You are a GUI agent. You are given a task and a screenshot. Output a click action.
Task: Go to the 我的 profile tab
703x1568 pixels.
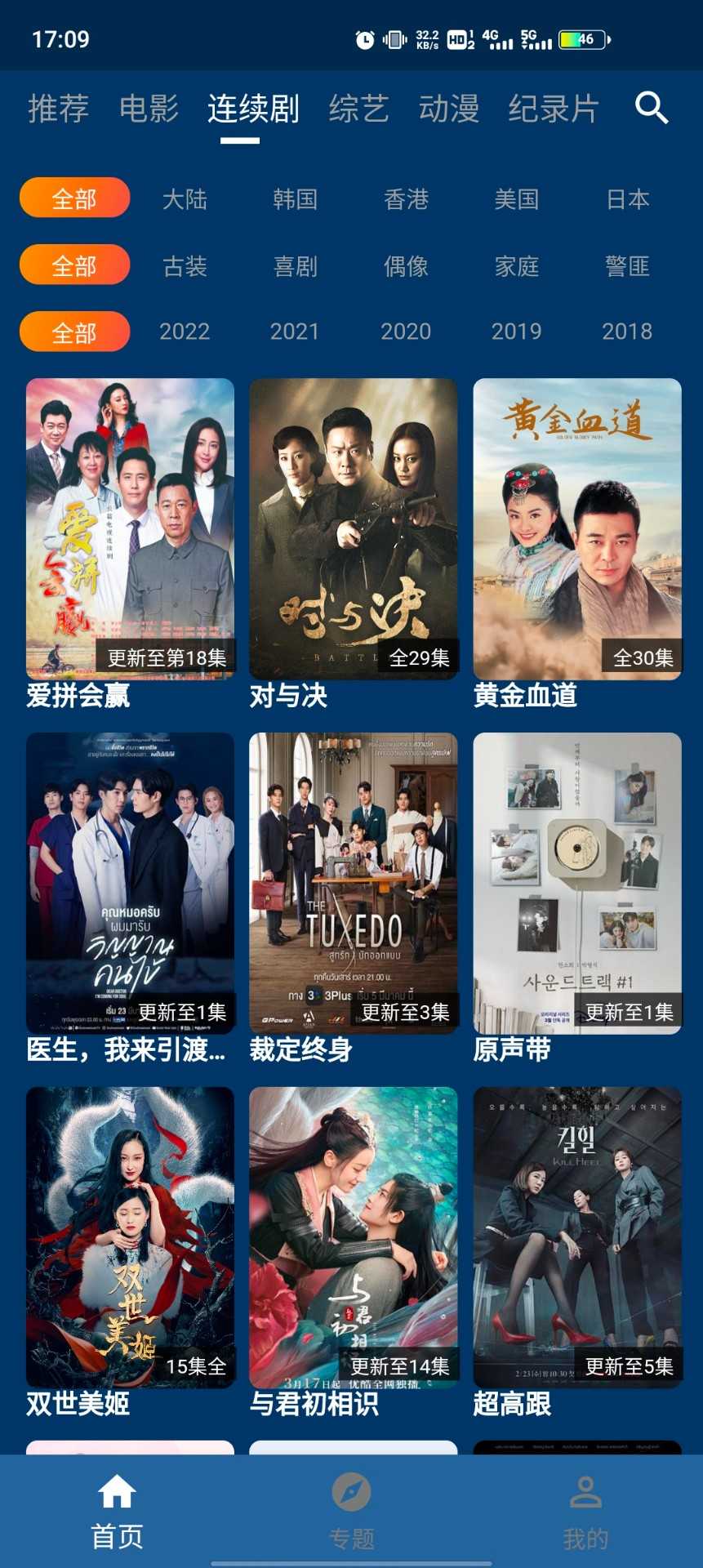coord(585,1512)
